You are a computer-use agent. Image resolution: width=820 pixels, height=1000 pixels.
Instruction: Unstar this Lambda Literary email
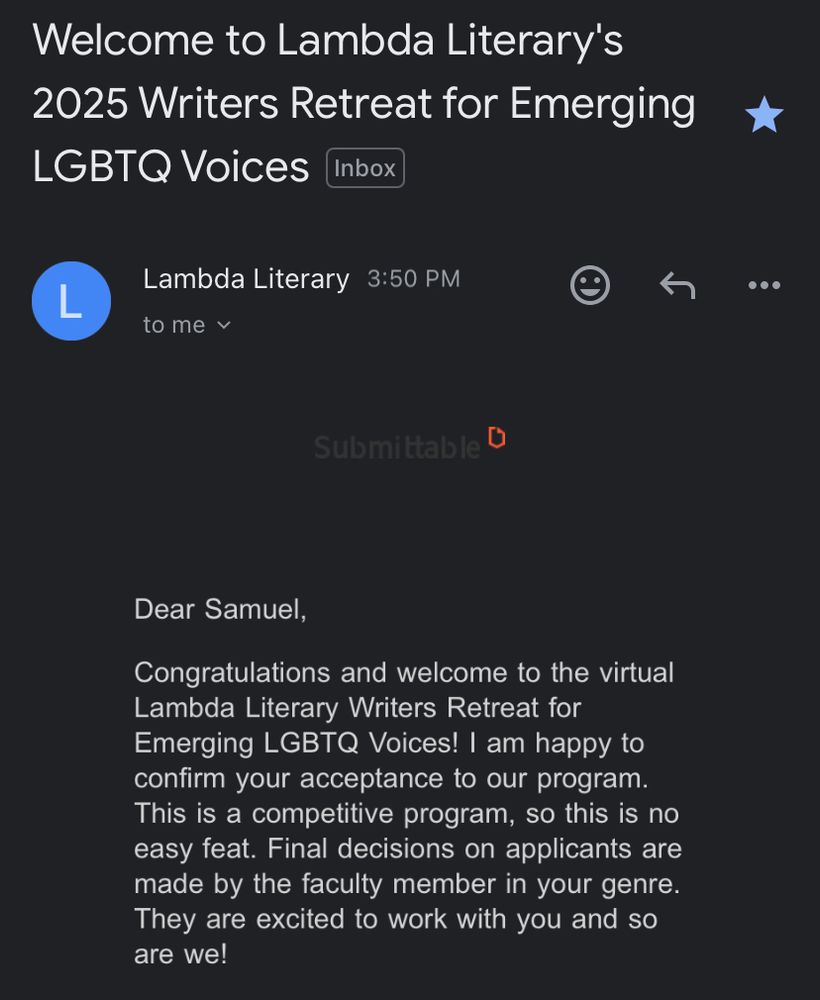(764, 116)
